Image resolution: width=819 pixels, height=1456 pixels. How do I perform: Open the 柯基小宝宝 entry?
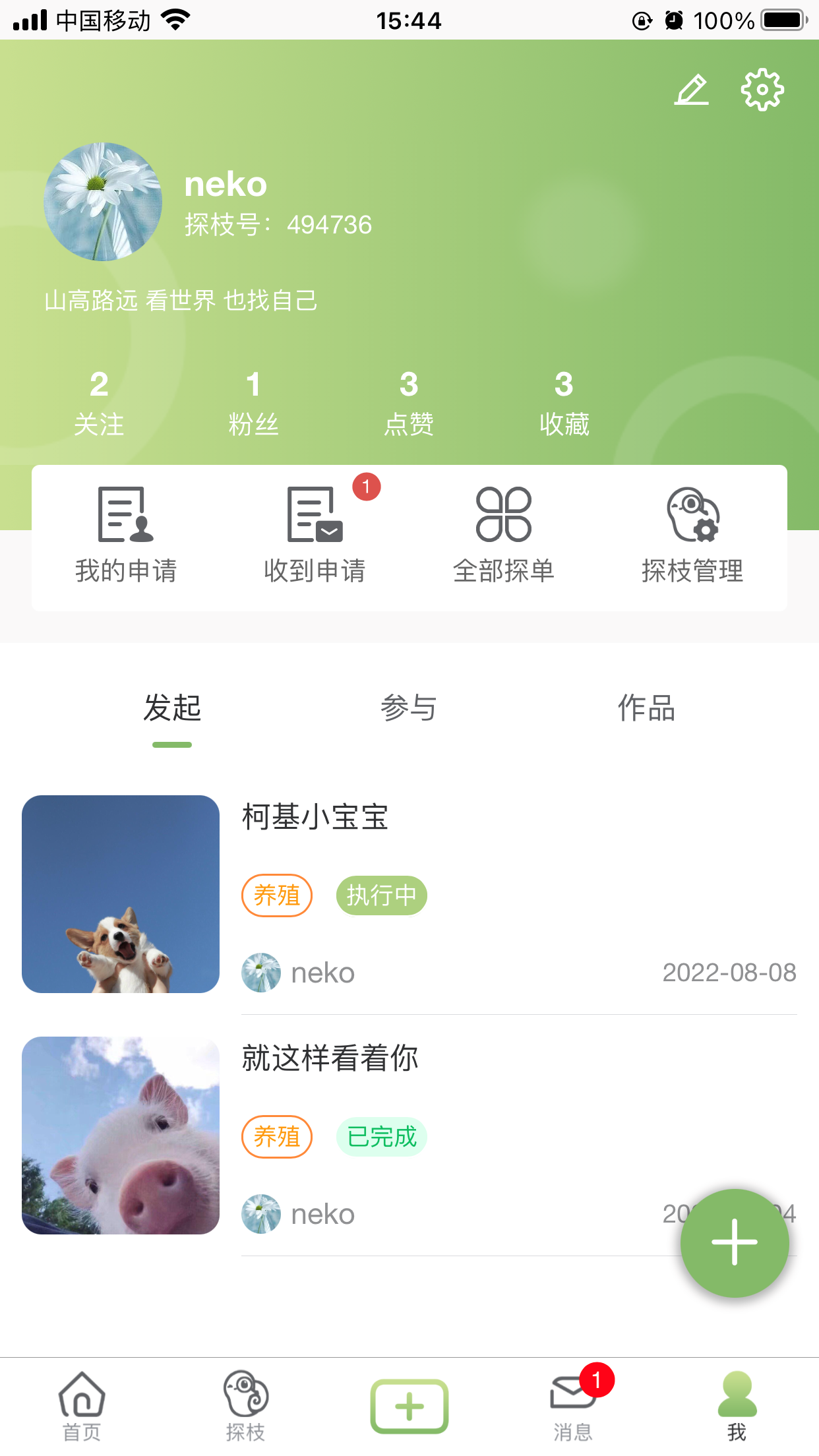[409, 894]
